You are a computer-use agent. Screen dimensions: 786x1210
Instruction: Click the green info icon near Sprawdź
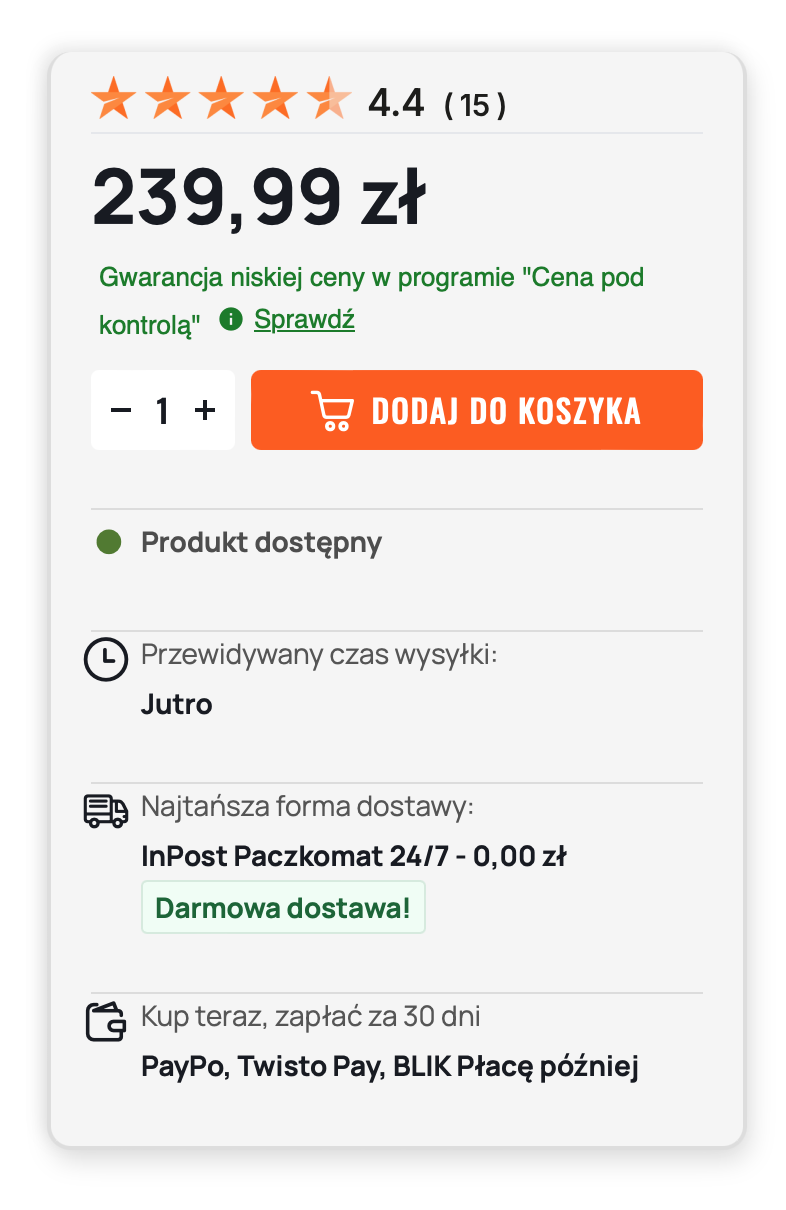[232, 319]
